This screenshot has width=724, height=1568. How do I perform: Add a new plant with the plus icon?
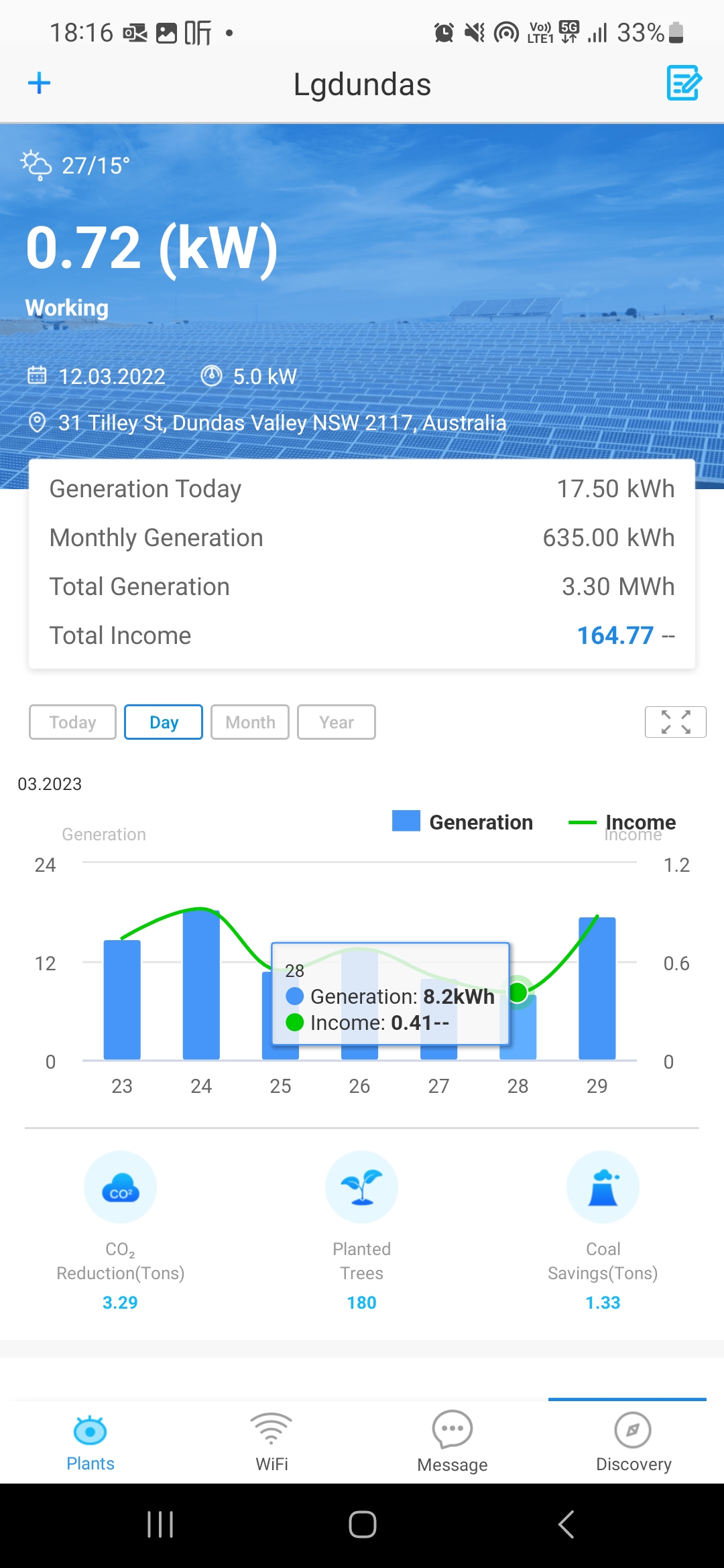click(38, 83)
